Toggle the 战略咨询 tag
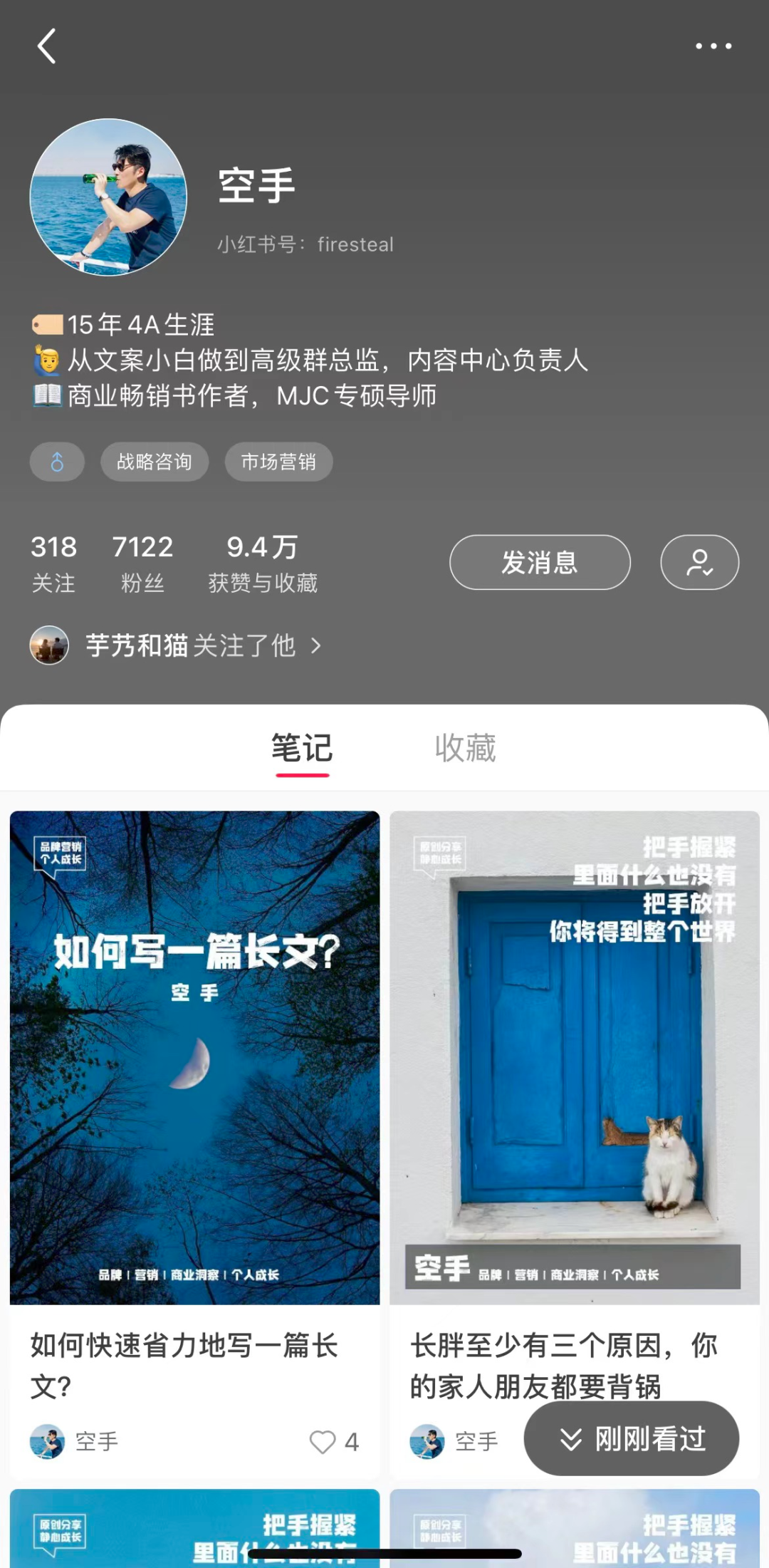 [155, 462]
